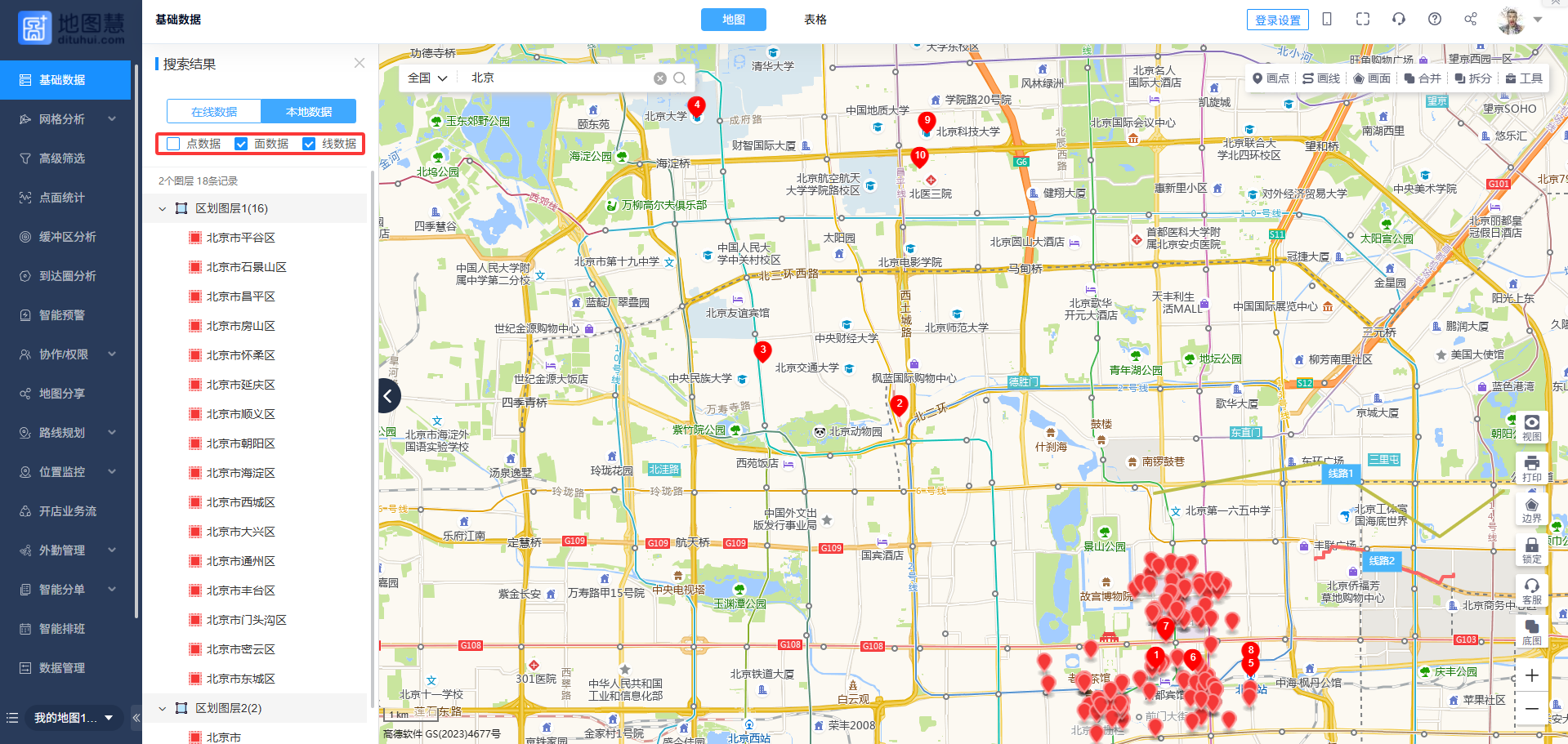Open 高级筛选 in sidebar

click(x=62, y=158)
